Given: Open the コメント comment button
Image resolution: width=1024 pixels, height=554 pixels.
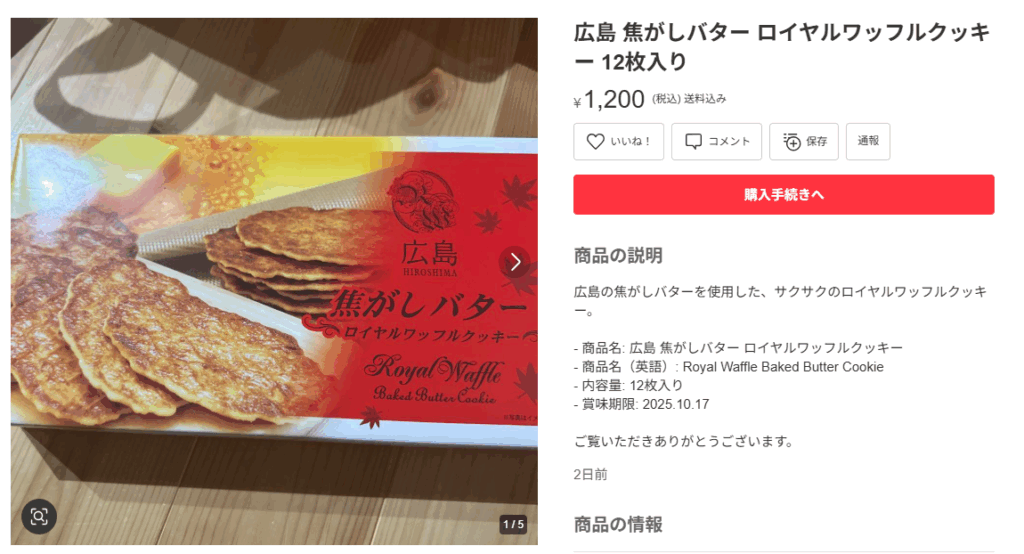Looking at the screenshot, I should (x=716, y=142).
